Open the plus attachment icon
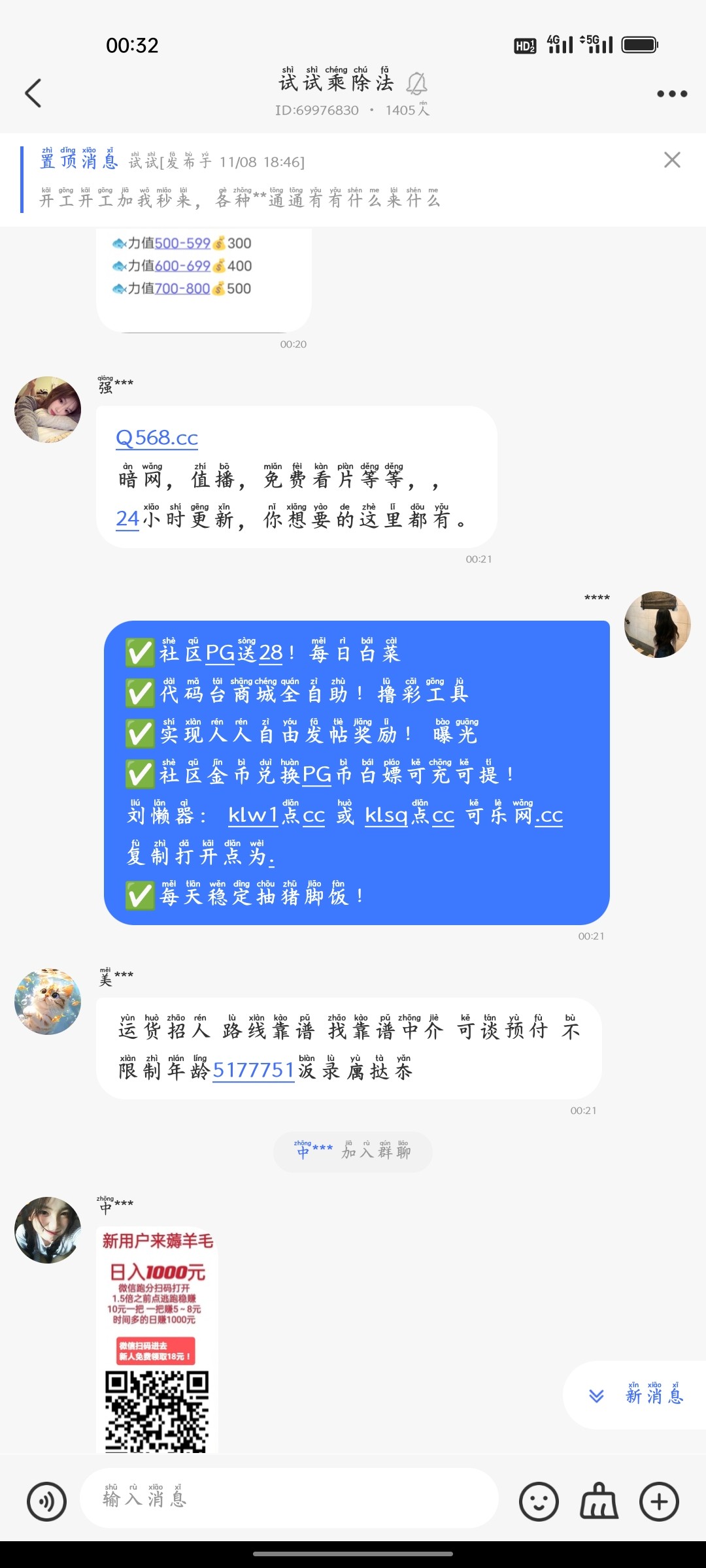This screenshot has width=706, height=1568. [x=660, y=1499]
